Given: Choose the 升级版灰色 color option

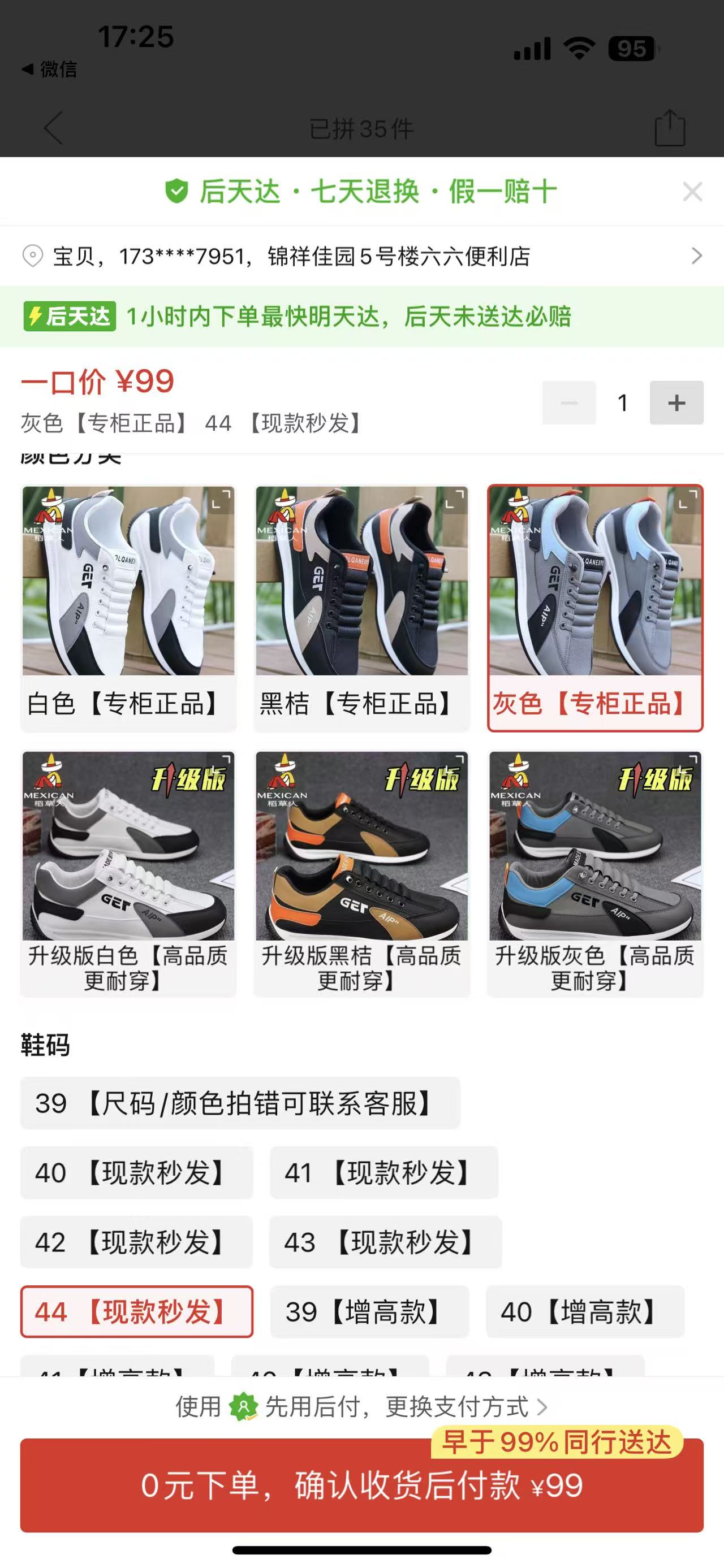Looking at the screenshot, I should (x=595, y=873).
